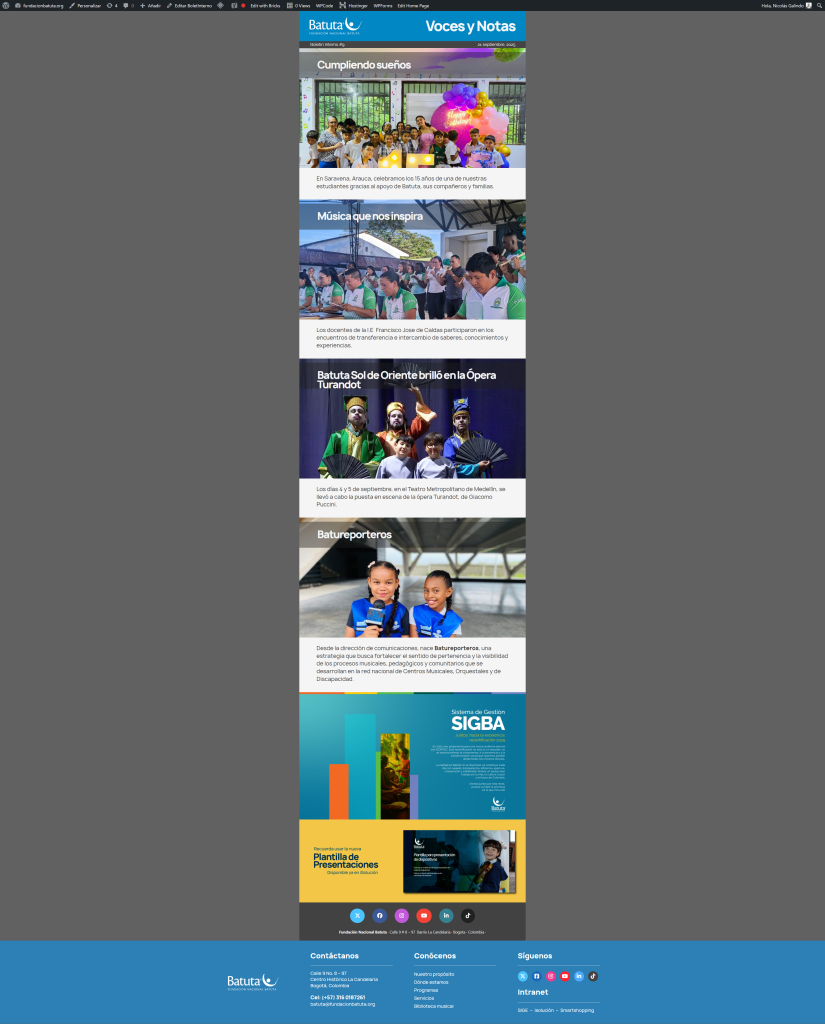Screen dimensions: 825x1024
Task: Open the Personalizar item in admin bar
Action: coord(88,5)
